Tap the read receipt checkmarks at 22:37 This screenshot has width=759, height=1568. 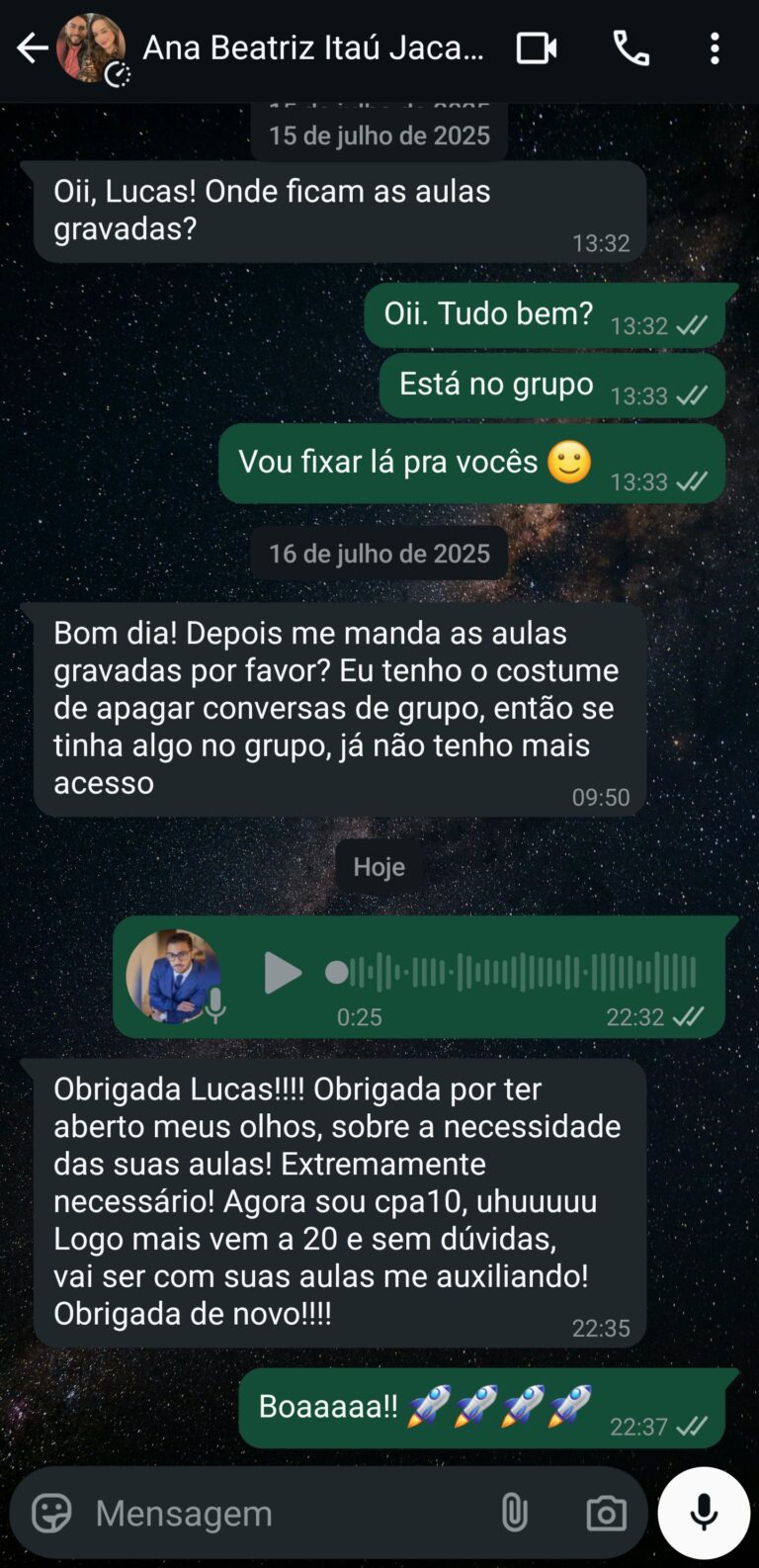click(x=692, y=1424)
